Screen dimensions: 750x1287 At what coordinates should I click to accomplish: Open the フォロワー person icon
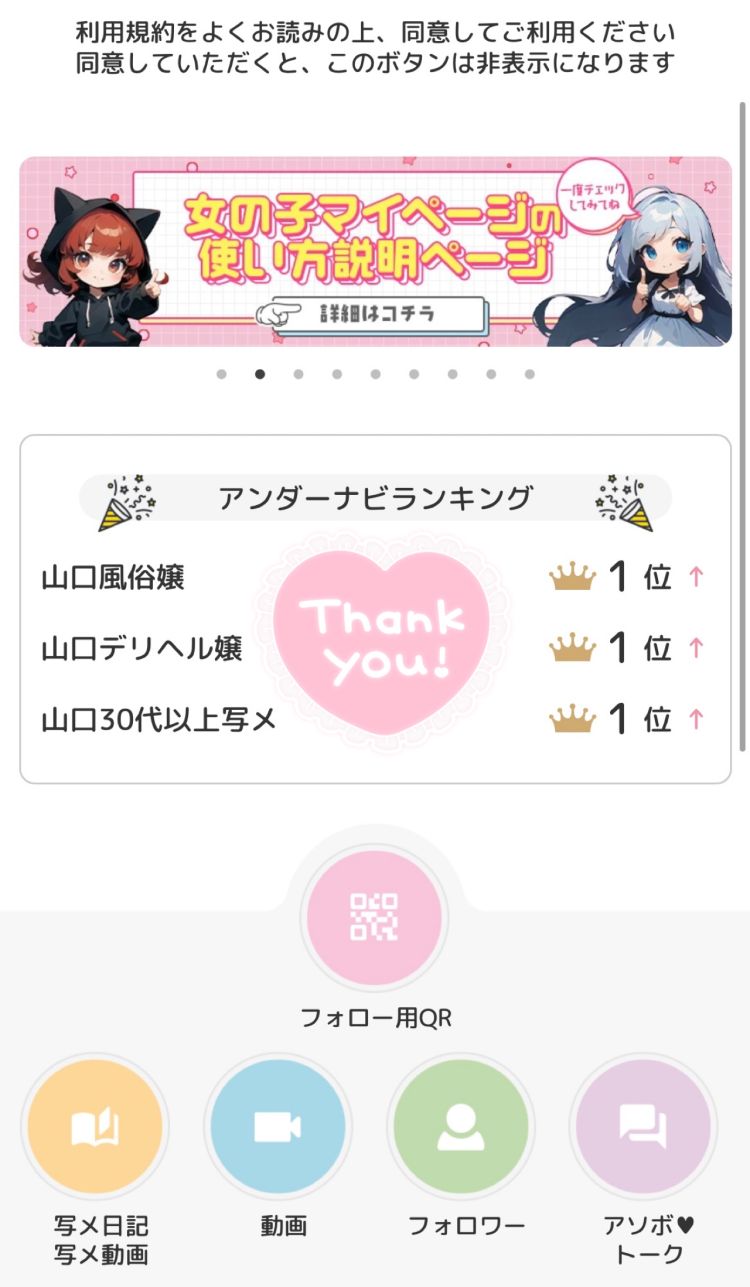[x=460, y=1125]
